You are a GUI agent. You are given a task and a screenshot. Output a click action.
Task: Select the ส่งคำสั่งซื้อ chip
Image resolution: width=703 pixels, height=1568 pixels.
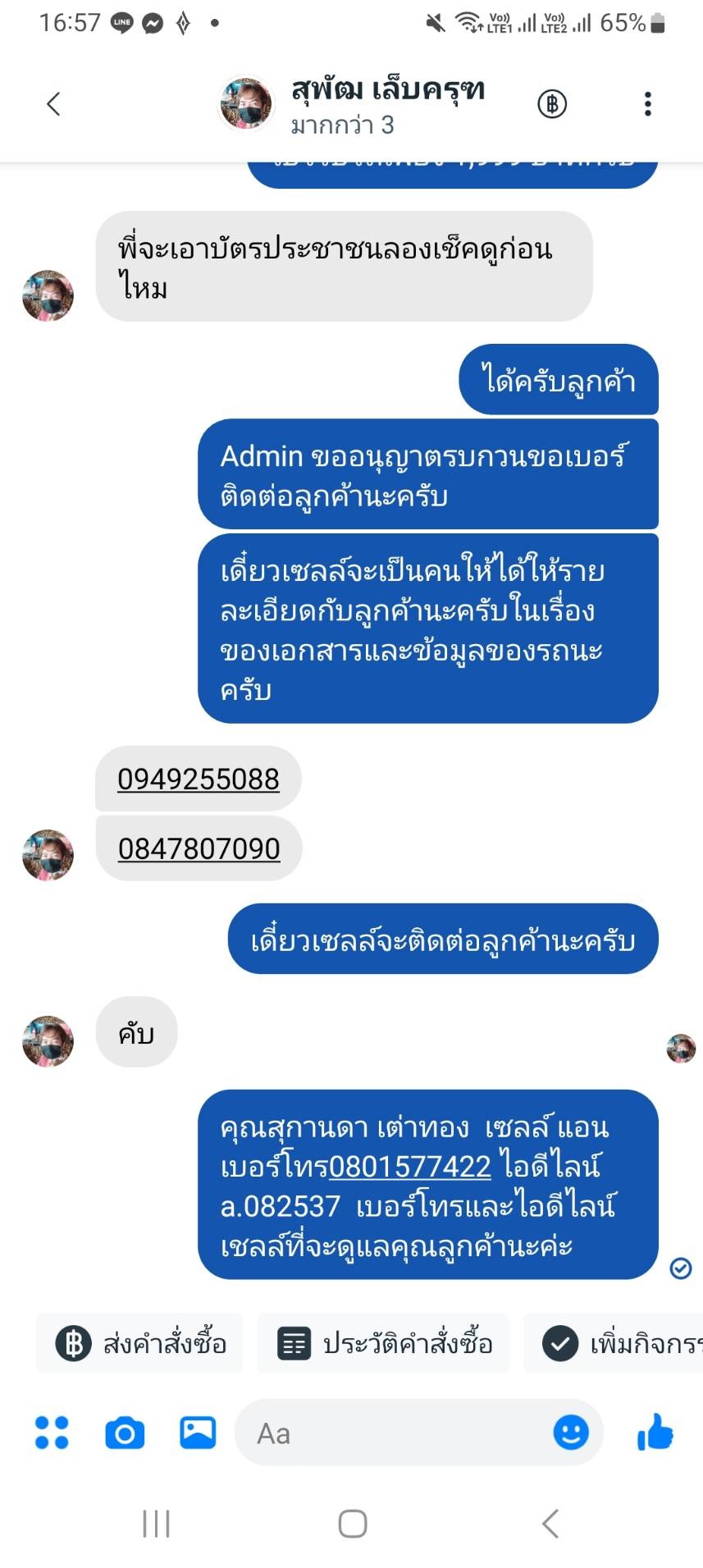pos(140,1343)
